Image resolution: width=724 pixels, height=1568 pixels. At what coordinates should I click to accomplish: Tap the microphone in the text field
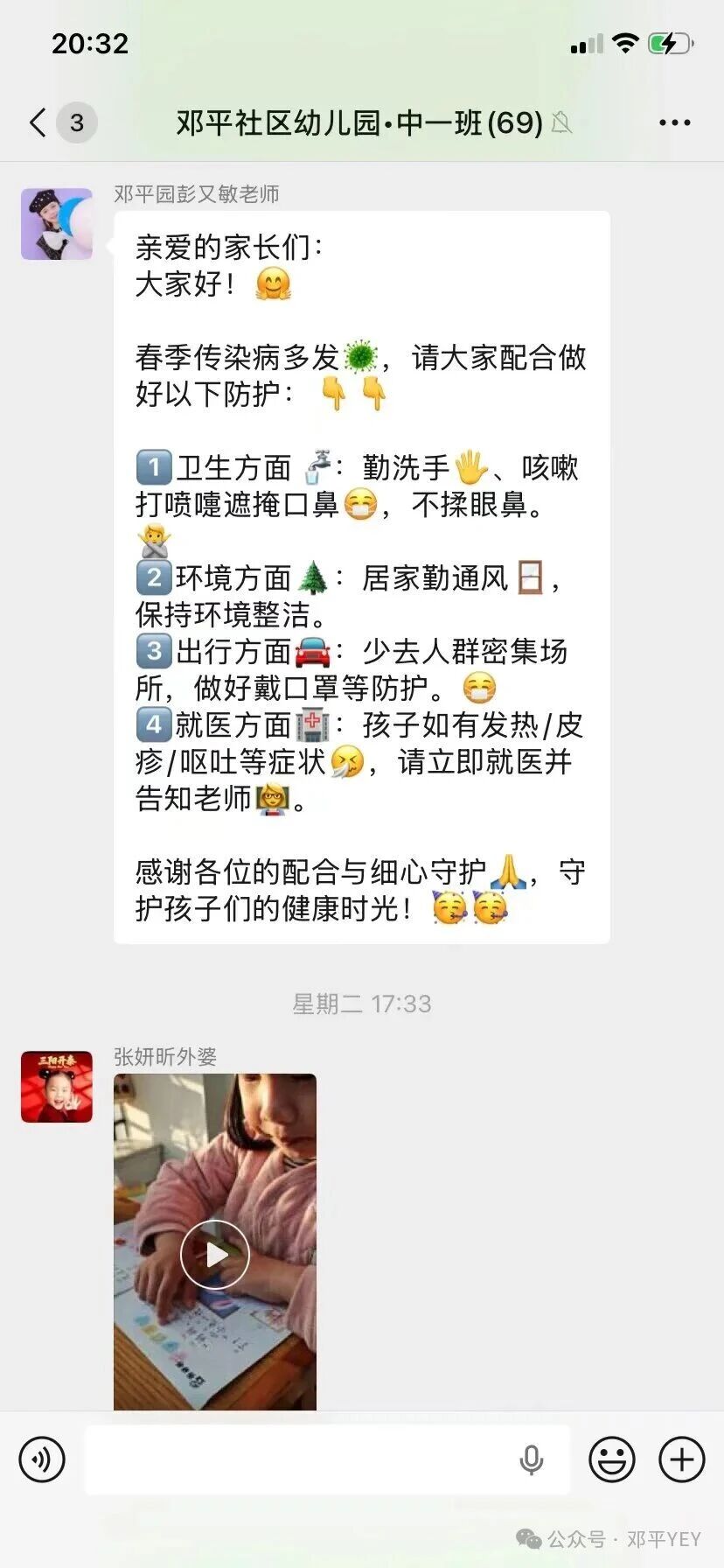tap(532, 1459)
